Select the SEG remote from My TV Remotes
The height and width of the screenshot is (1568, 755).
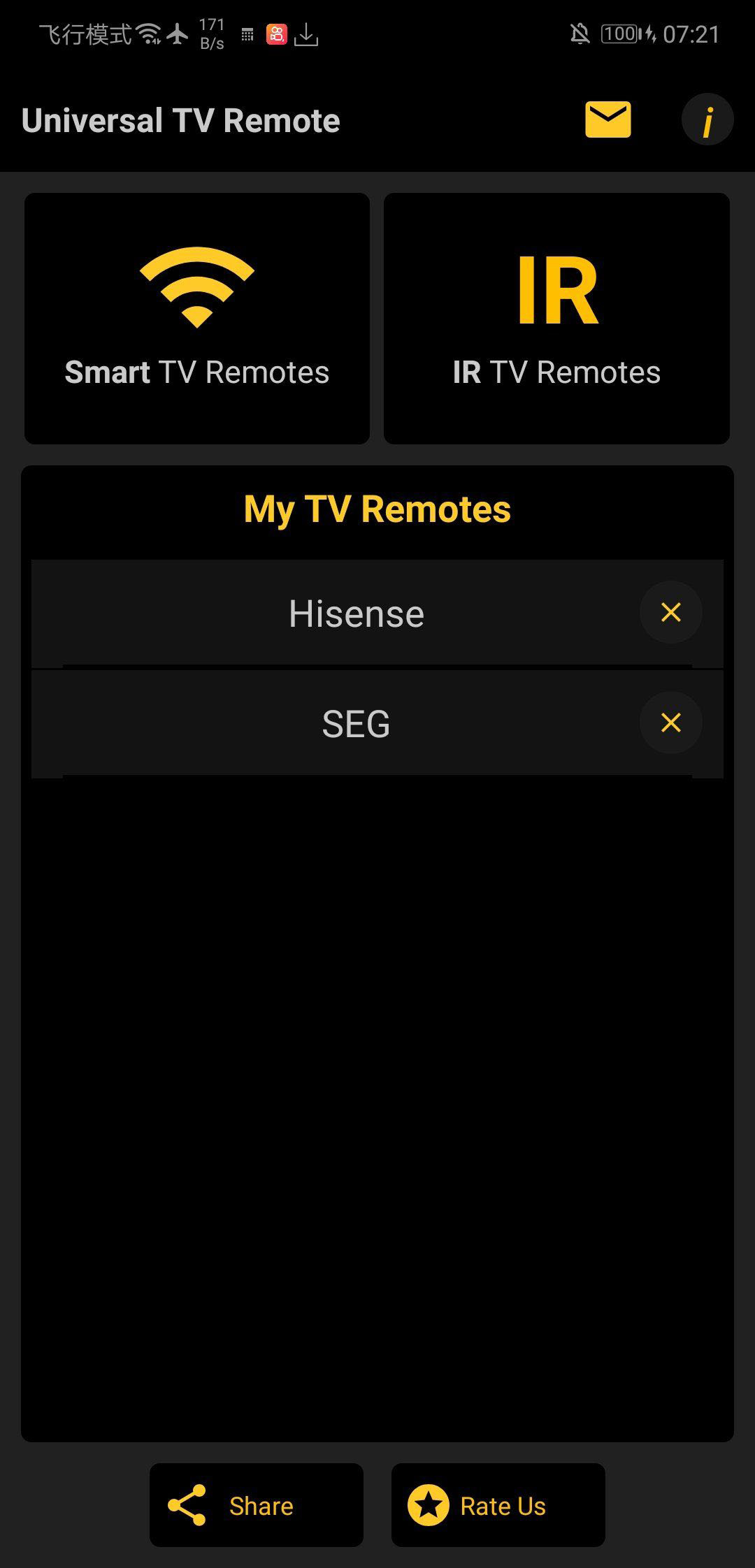(x=356, y=723)
